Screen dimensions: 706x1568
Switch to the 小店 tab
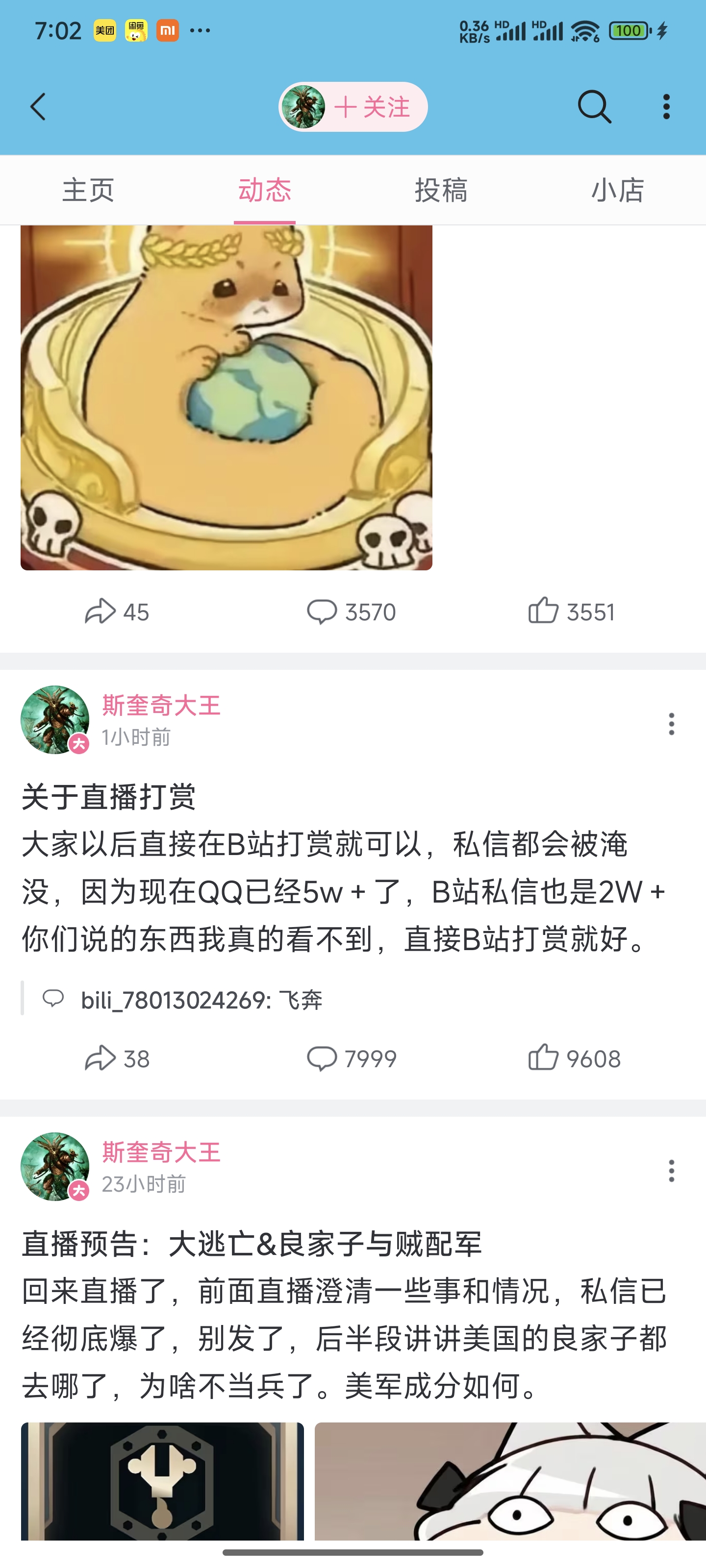(x=618, y=190)
